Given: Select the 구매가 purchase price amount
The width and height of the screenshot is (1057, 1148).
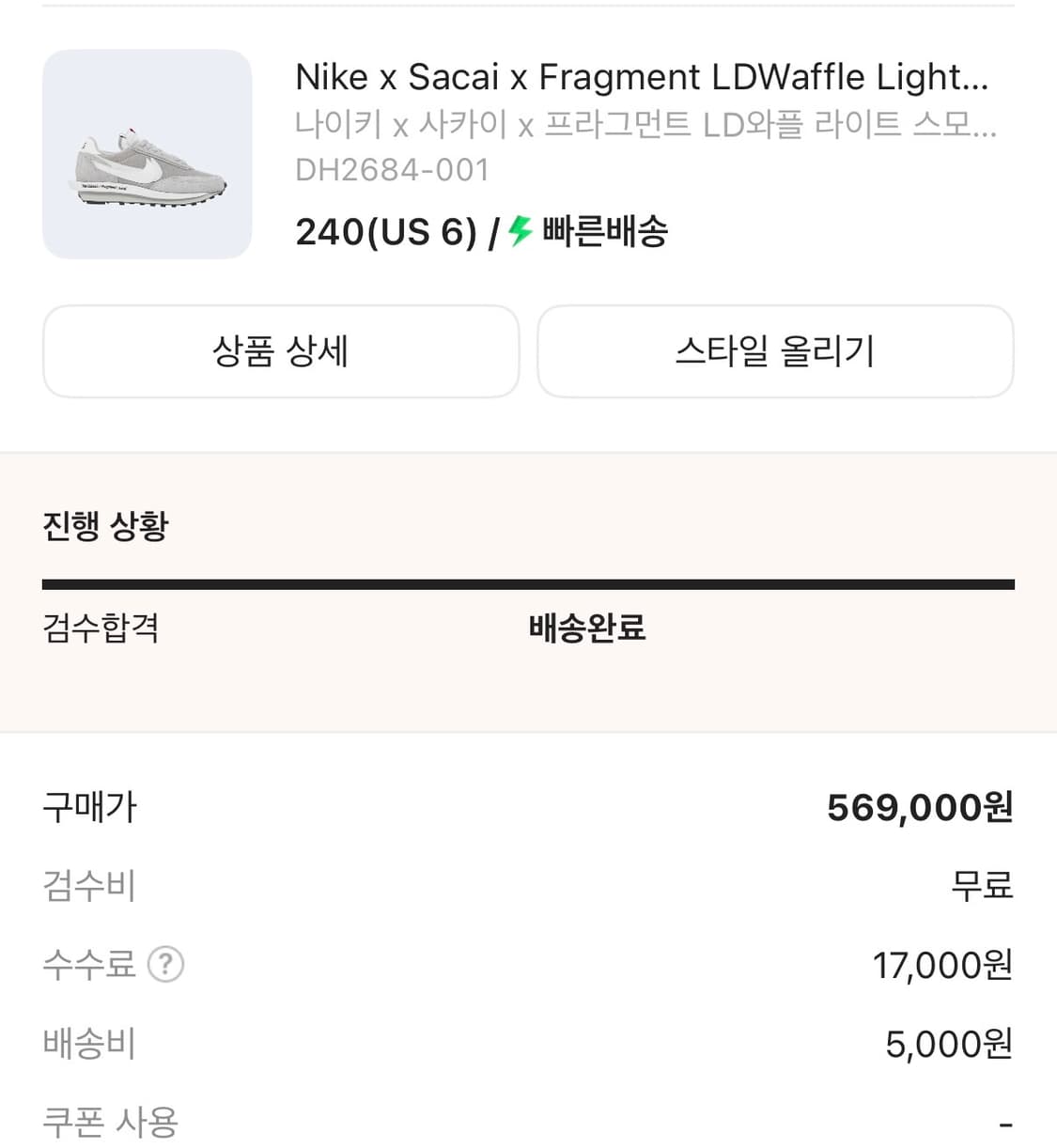Looking at the screenshot, I should point(921,806).
